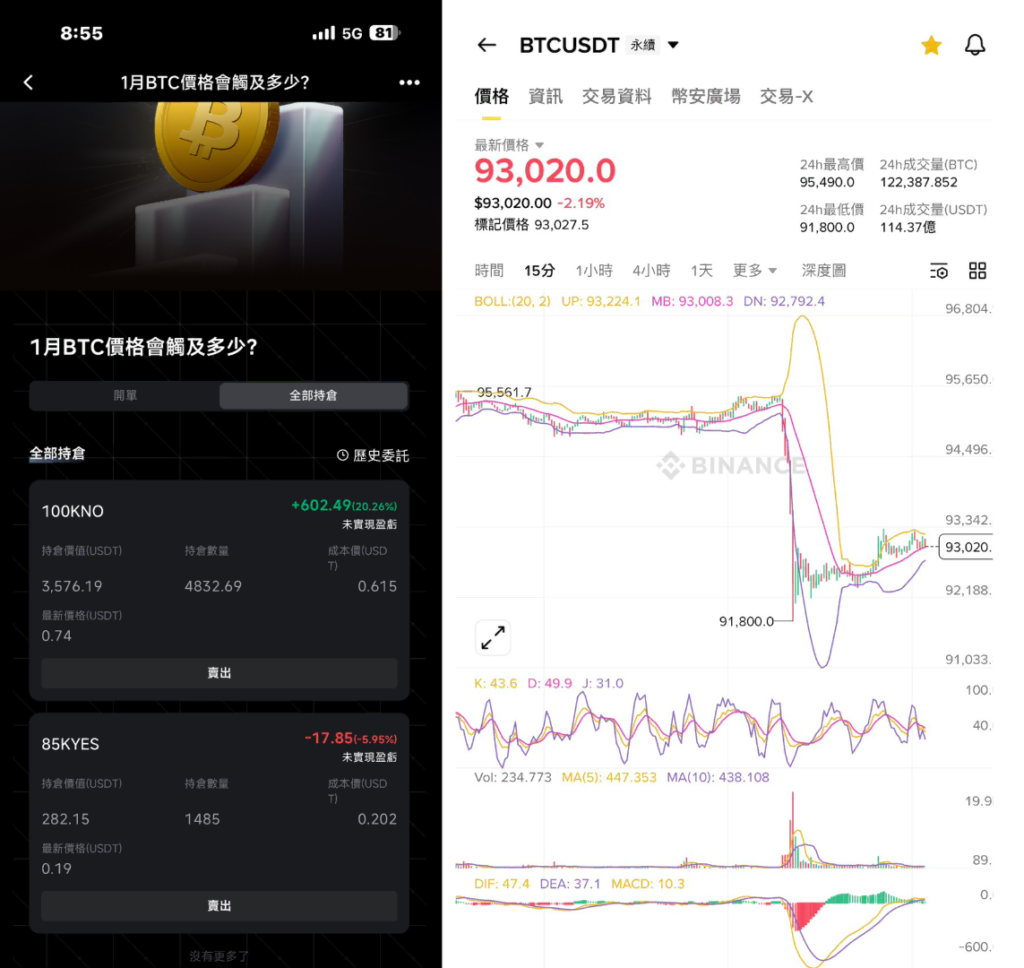Open the 幣安廣場 tab

click(706, 96)
